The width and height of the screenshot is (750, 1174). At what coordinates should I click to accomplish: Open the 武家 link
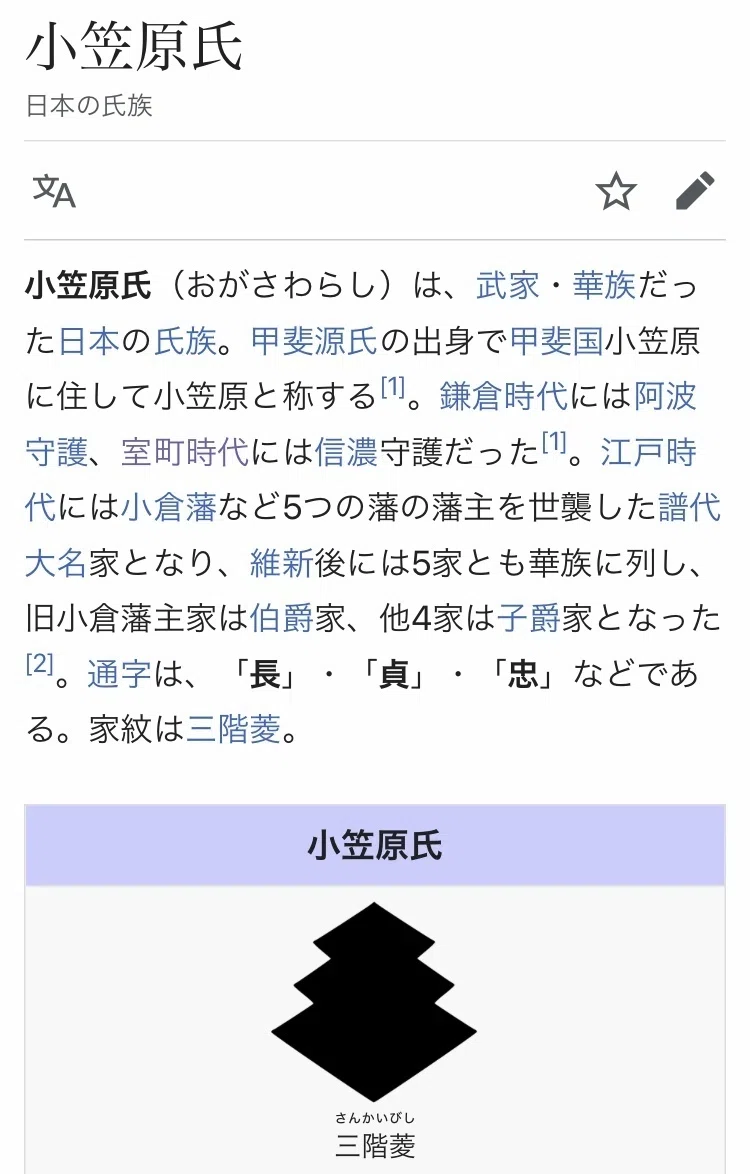click(x=507, y=286)
